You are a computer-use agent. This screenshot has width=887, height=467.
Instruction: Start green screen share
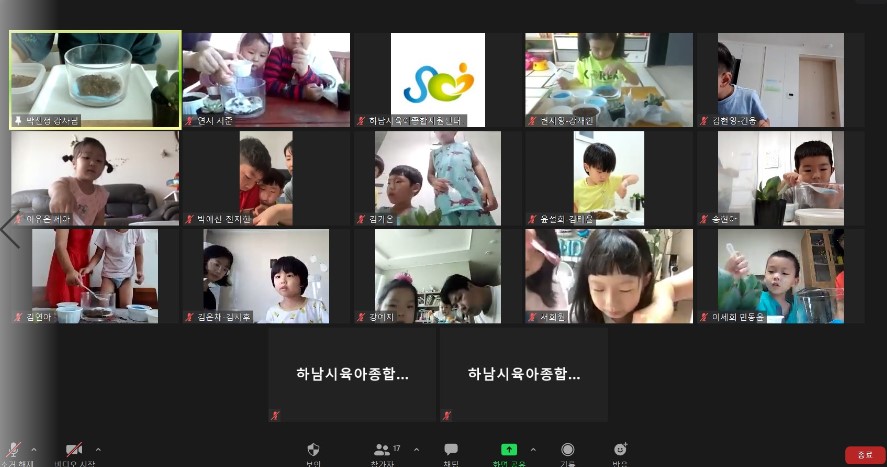[509, 451]
